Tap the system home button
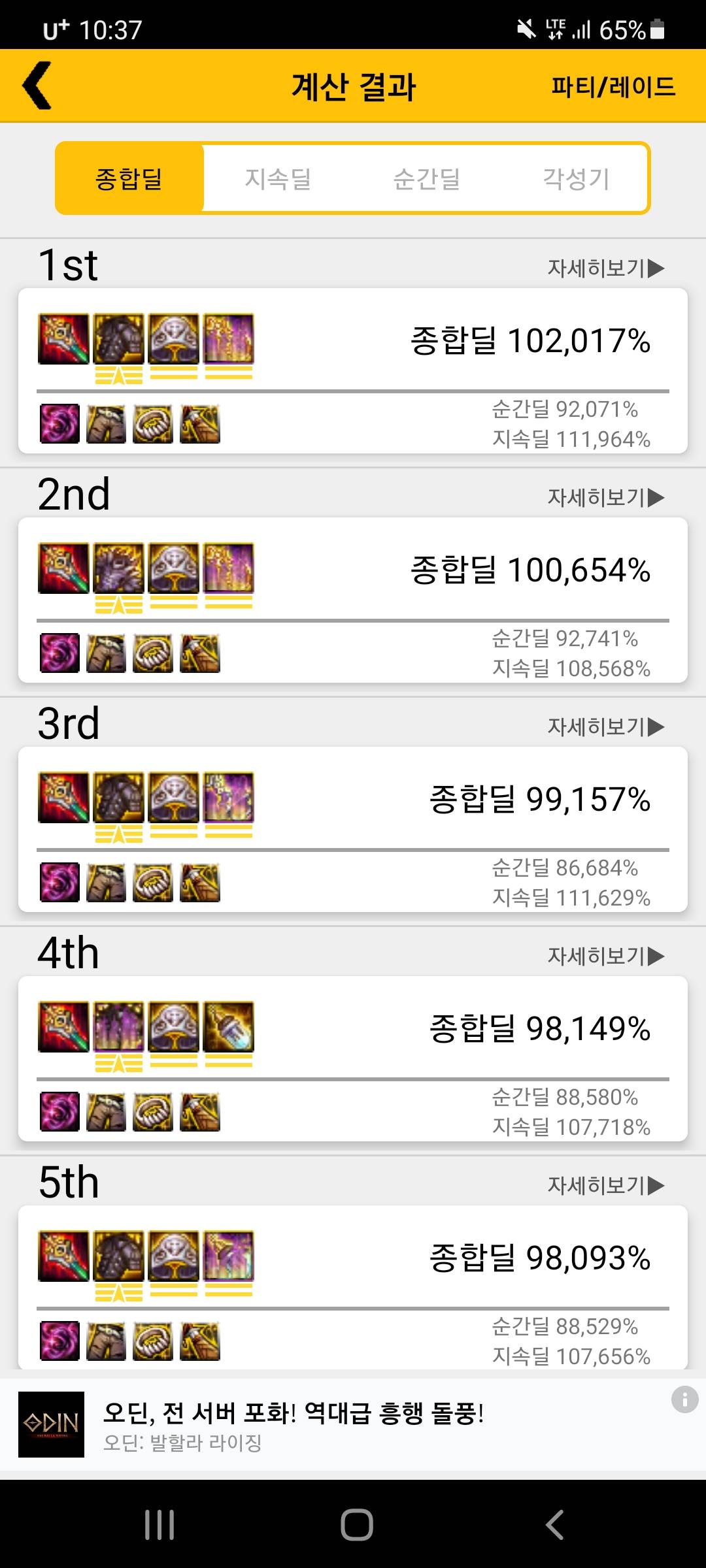The image size is (706, 1568). 357,1525
